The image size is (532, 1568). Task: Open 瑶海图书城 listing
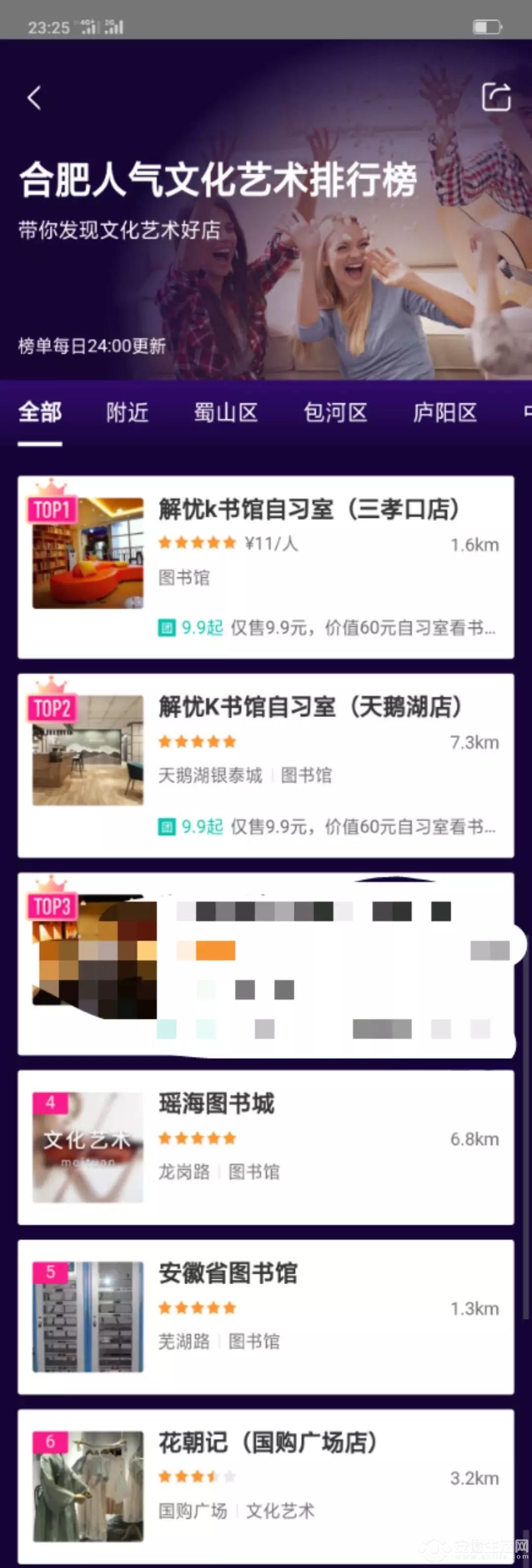click(x=266, y=1147)
